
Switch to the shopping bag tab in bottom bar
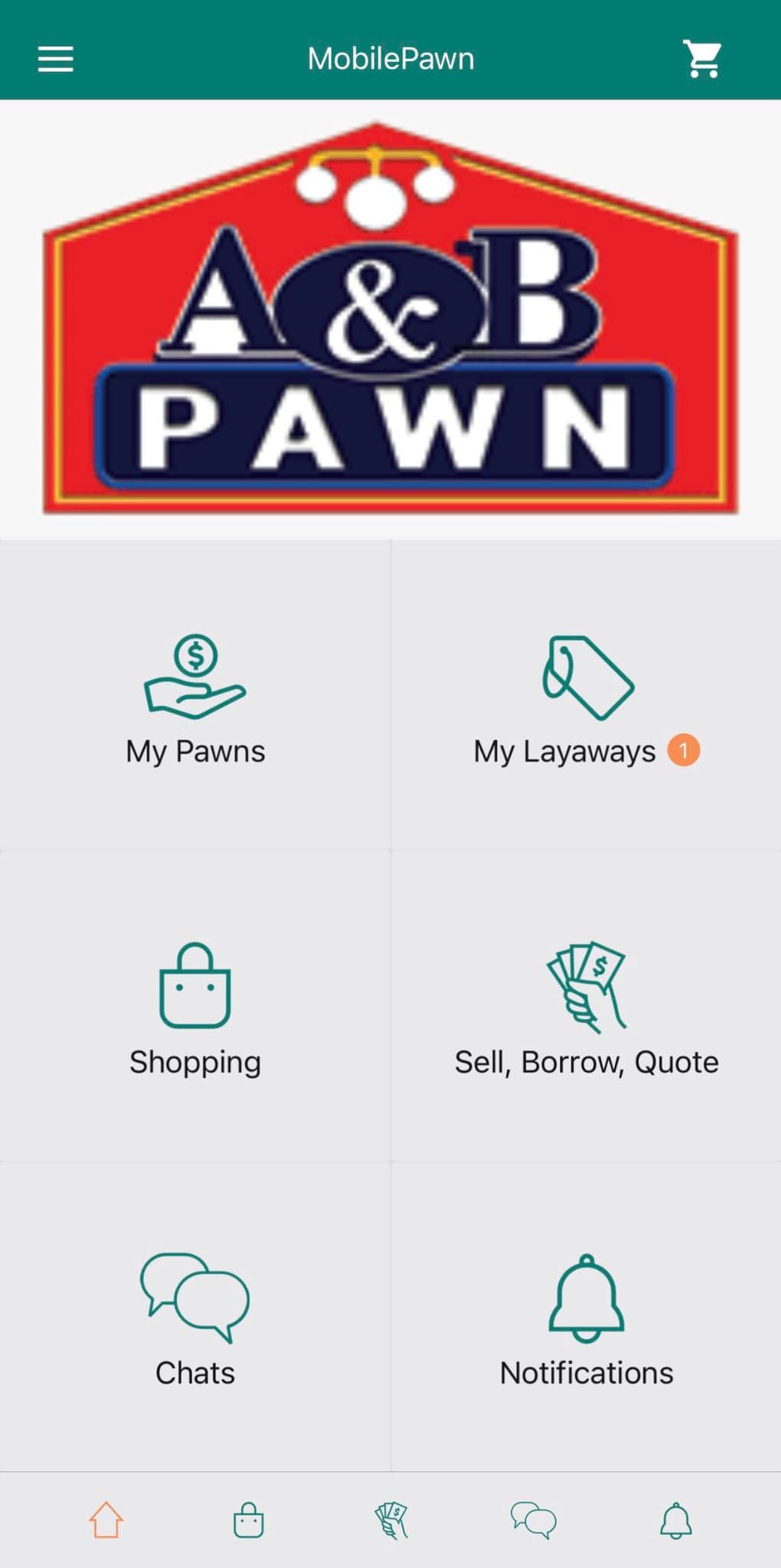[x=249, y=1520]
